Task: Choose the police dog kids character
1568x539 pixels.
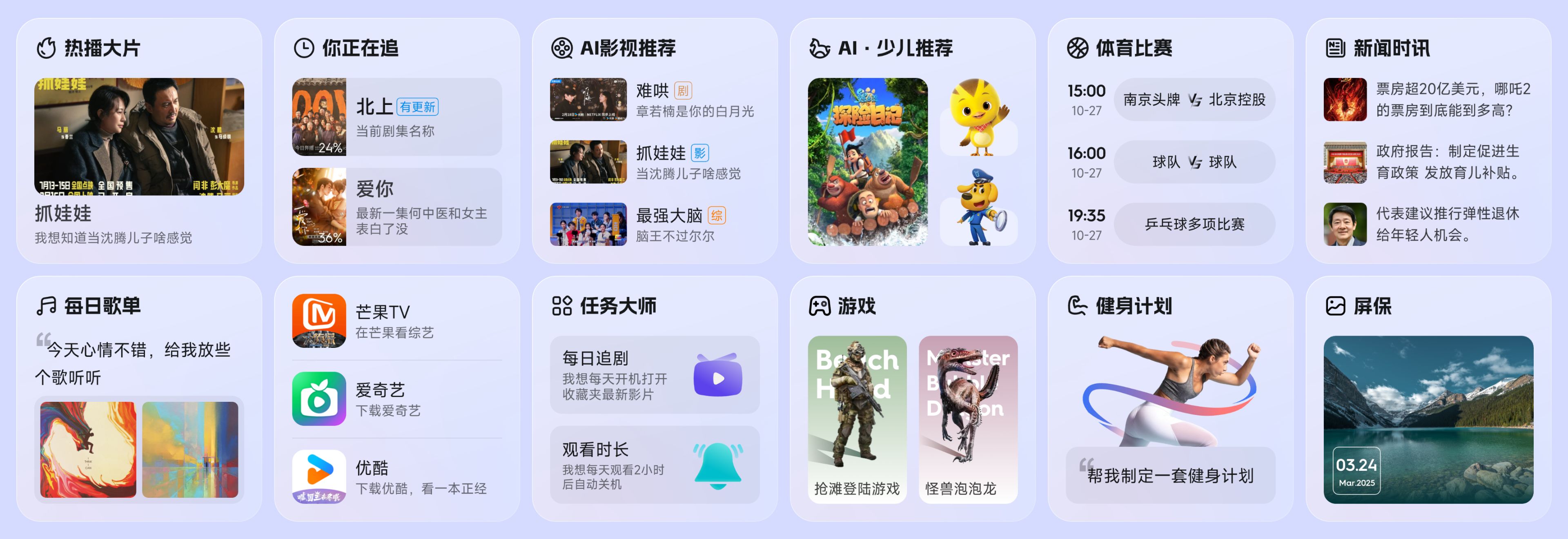Action: [x=978, y=207]
